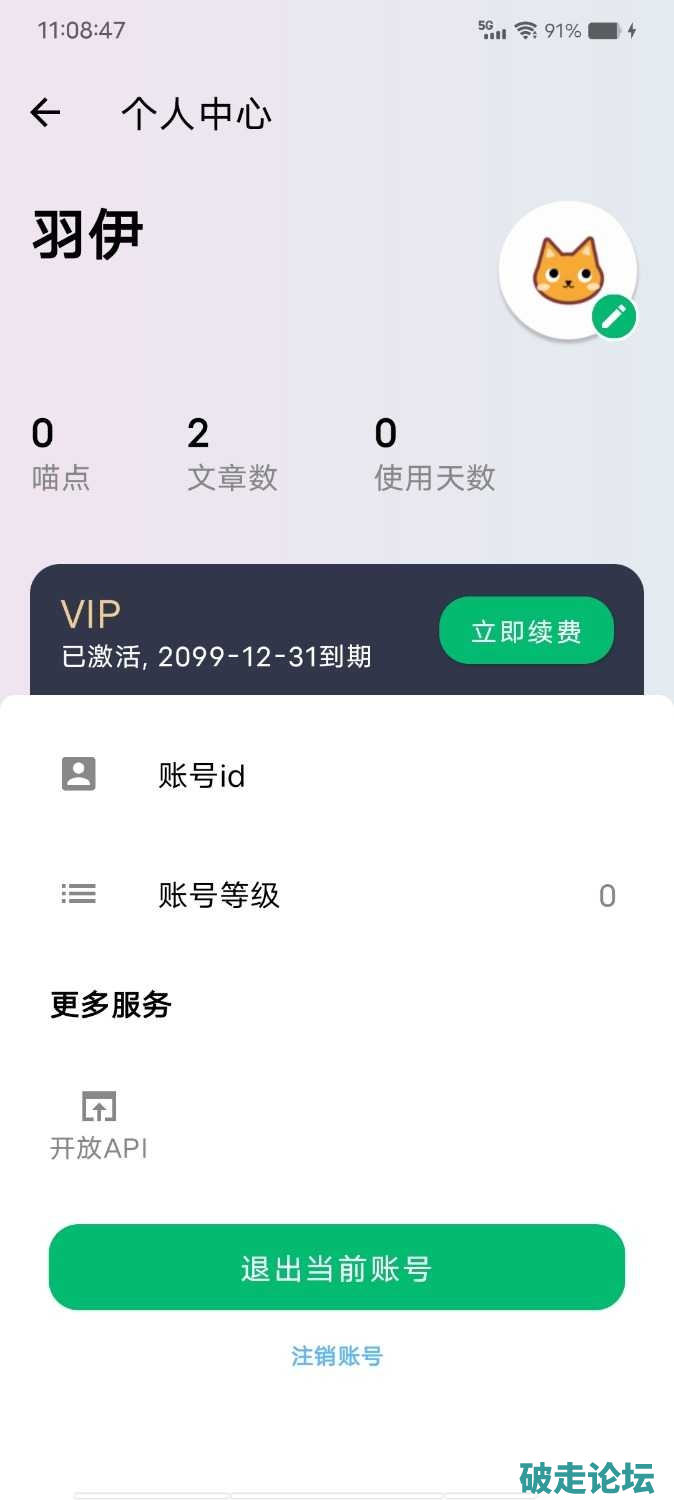
Task: Tap the 注销账号 link
Action: tap(336, 1356)
